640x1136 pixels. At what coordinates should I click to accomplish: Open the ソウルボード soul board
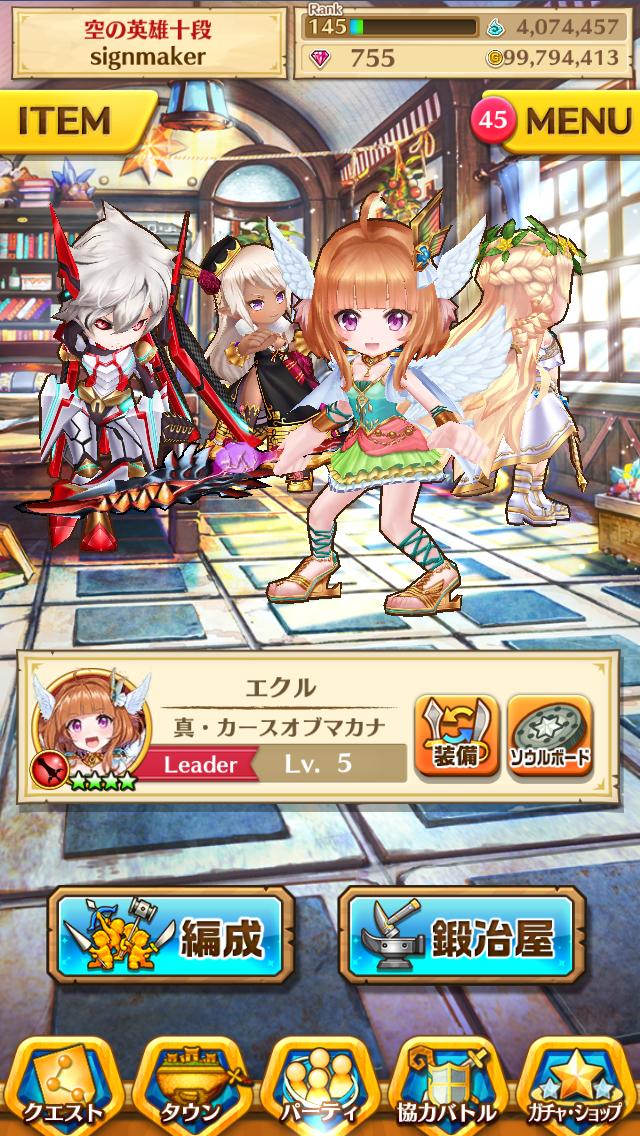pyautogui.click(x=550, y=737)
